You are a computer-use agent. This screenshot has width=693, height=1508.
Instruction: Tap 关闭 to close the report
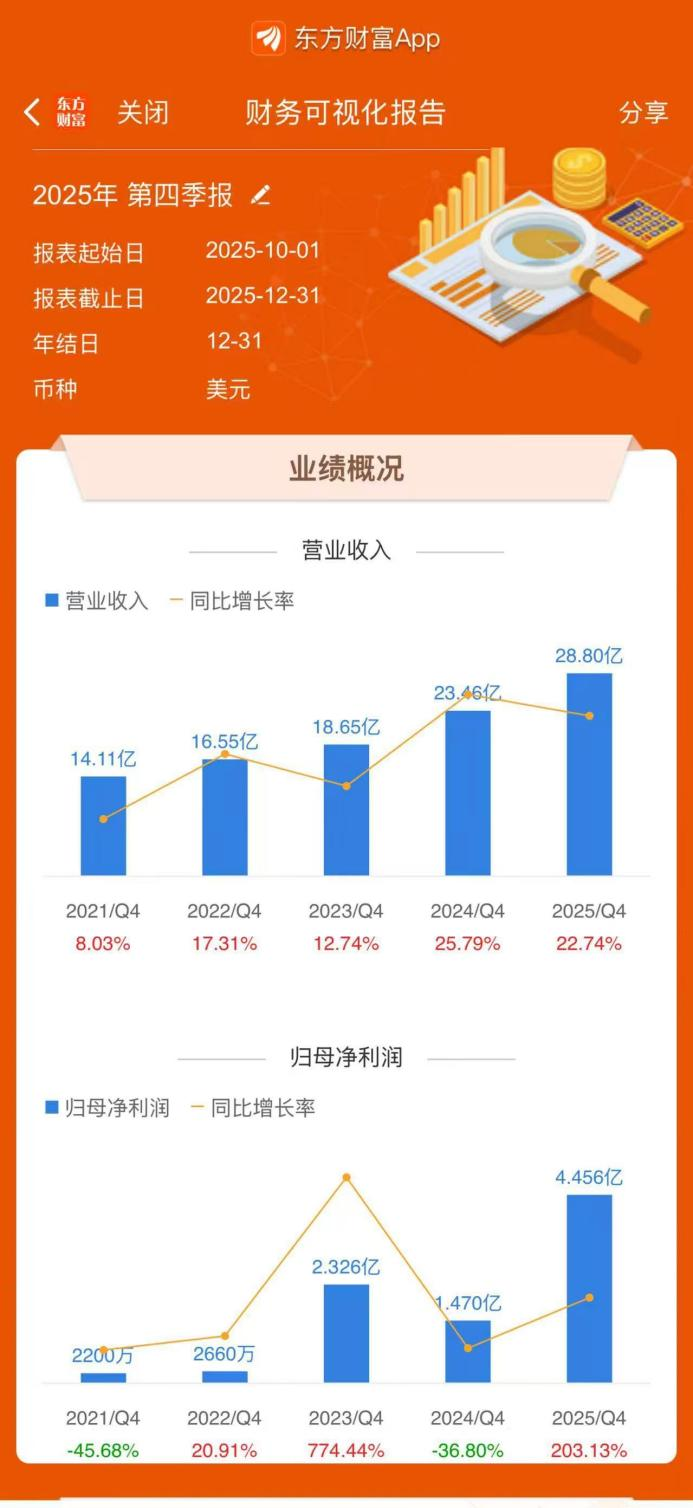pos(143,112)
